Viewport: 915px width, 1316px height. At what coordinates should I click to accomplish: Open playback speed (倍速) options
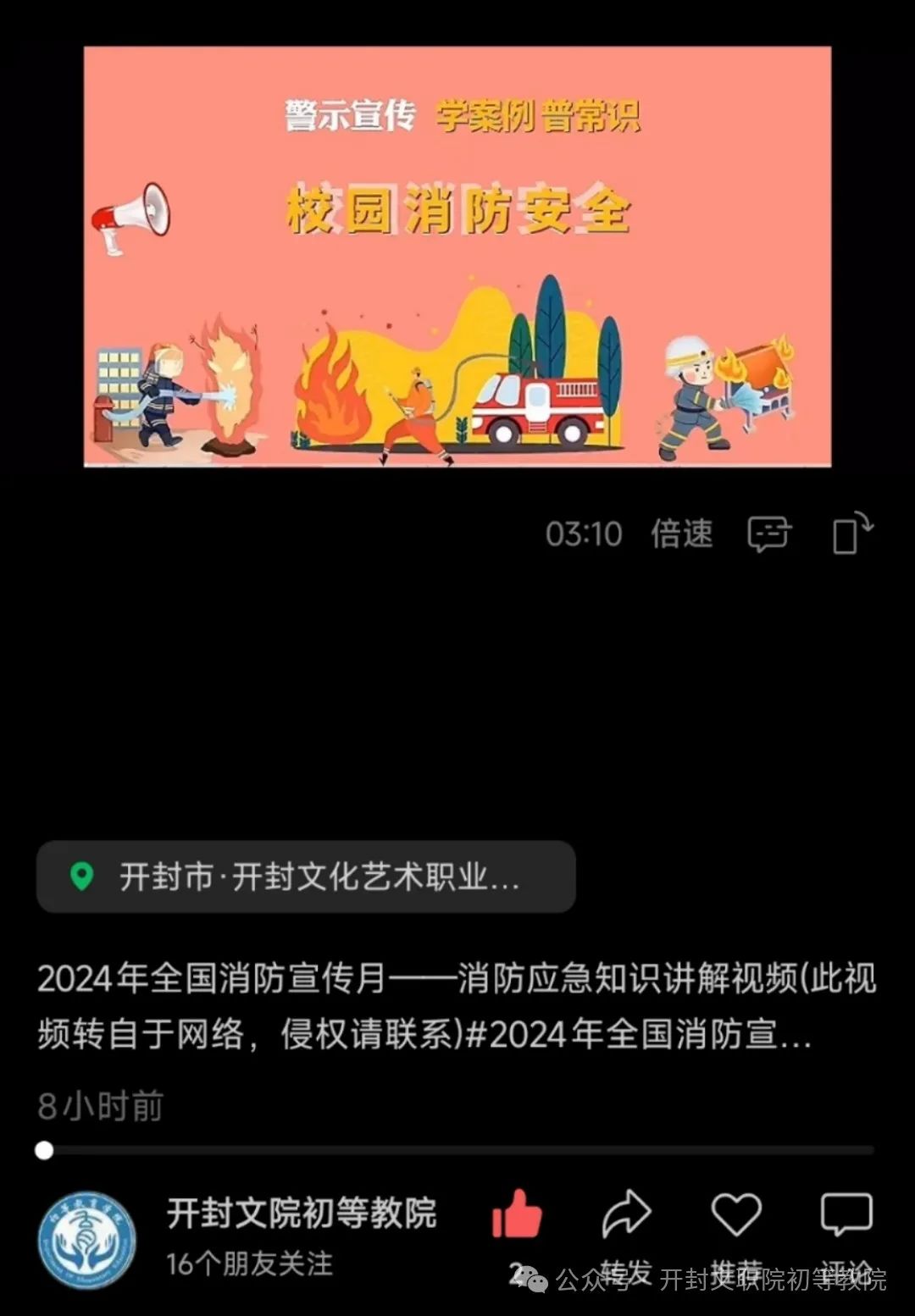tap(681, 534)
